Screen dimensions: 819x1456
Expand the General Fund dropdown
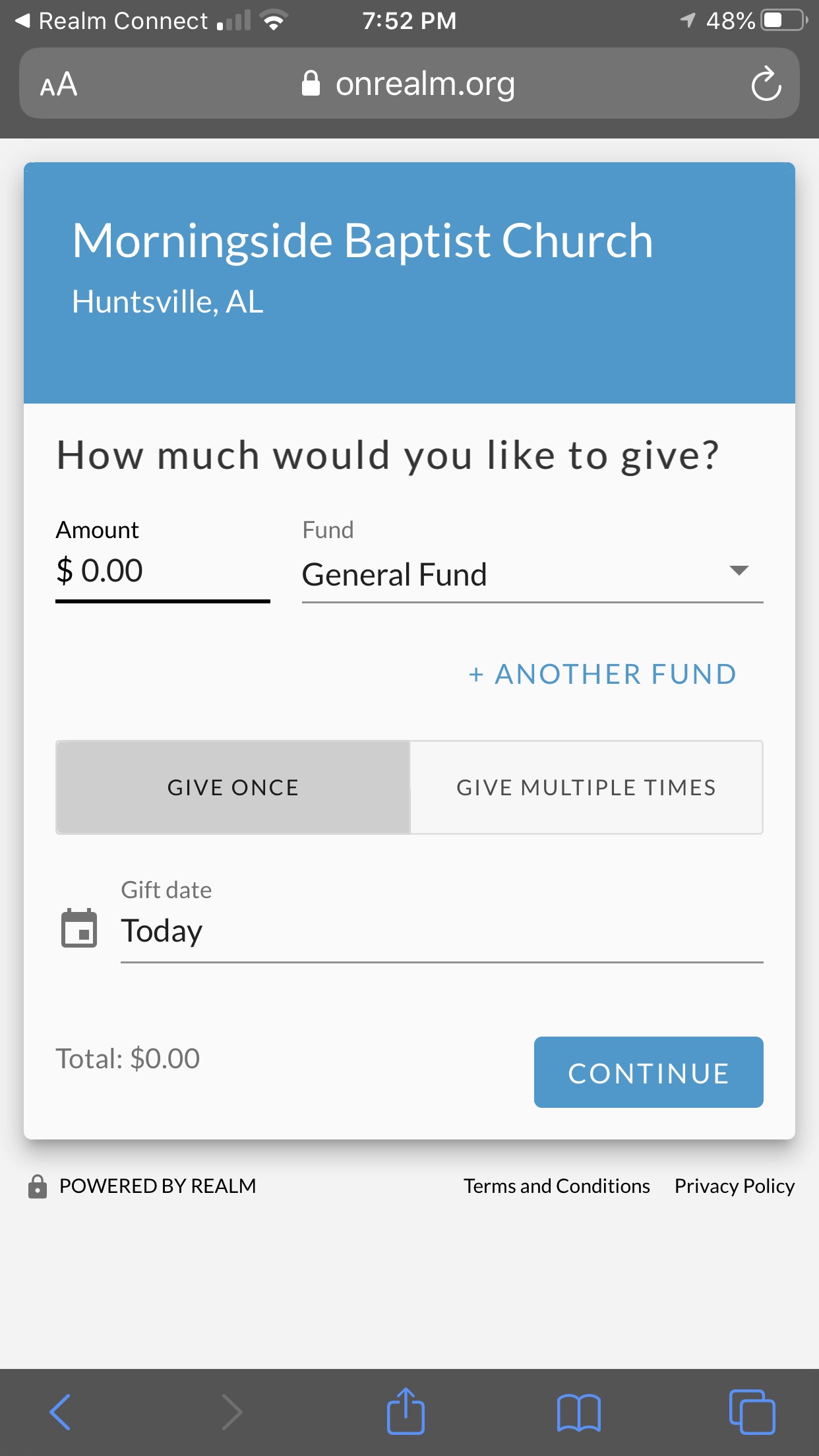pyautogui.click(x=532, y=574)
